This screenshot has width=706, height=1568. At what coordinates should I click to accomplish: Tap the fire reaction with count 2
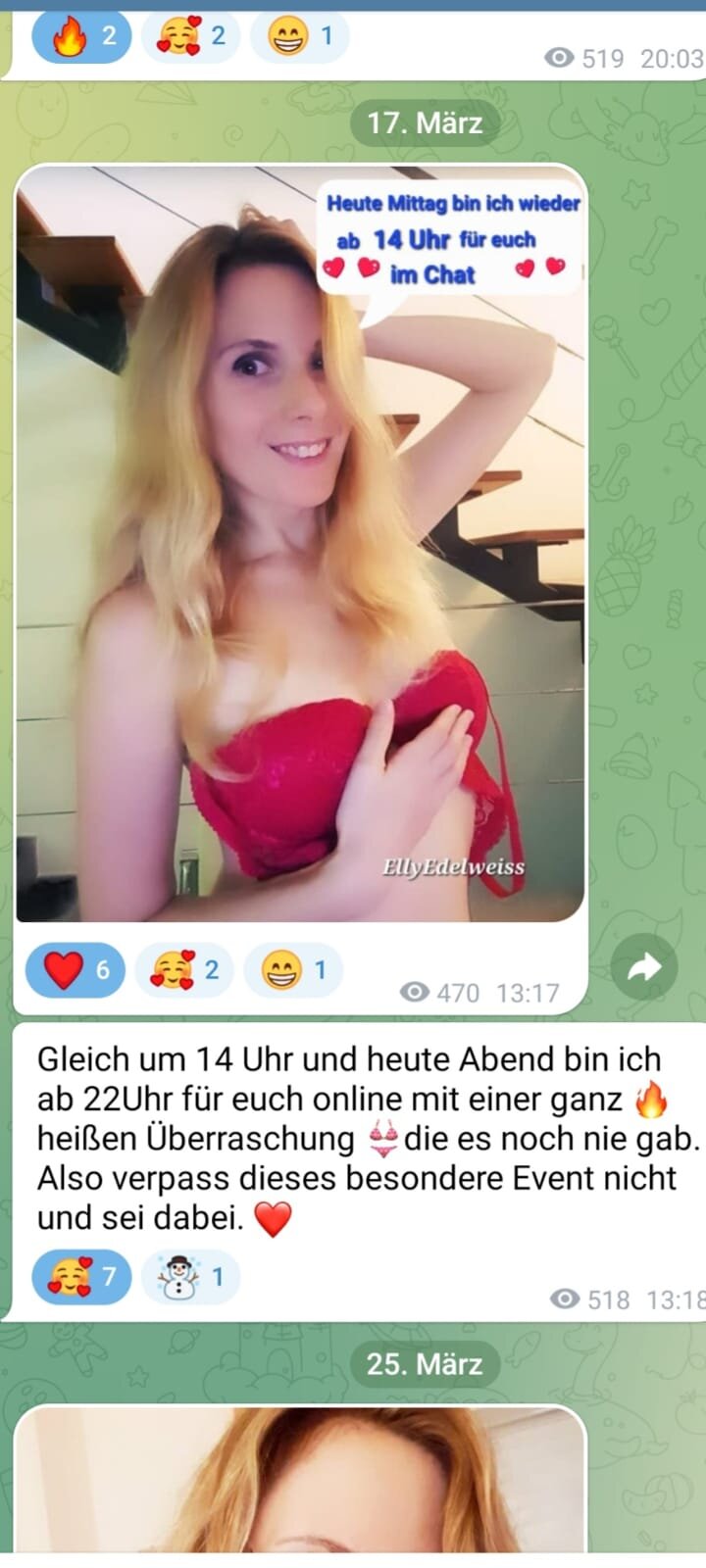point(81,37)
